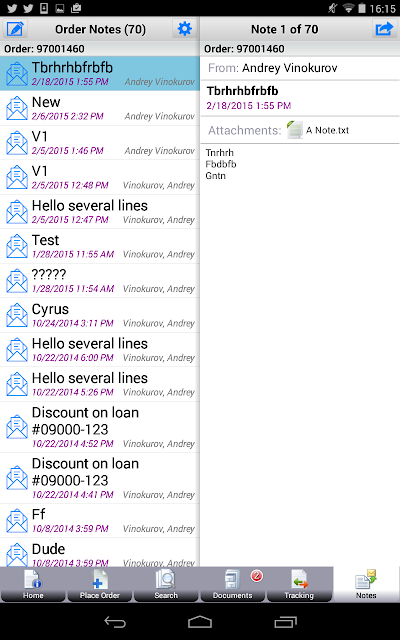Open the Test note
Screen dimensions: 400x640
click(100, 246)
